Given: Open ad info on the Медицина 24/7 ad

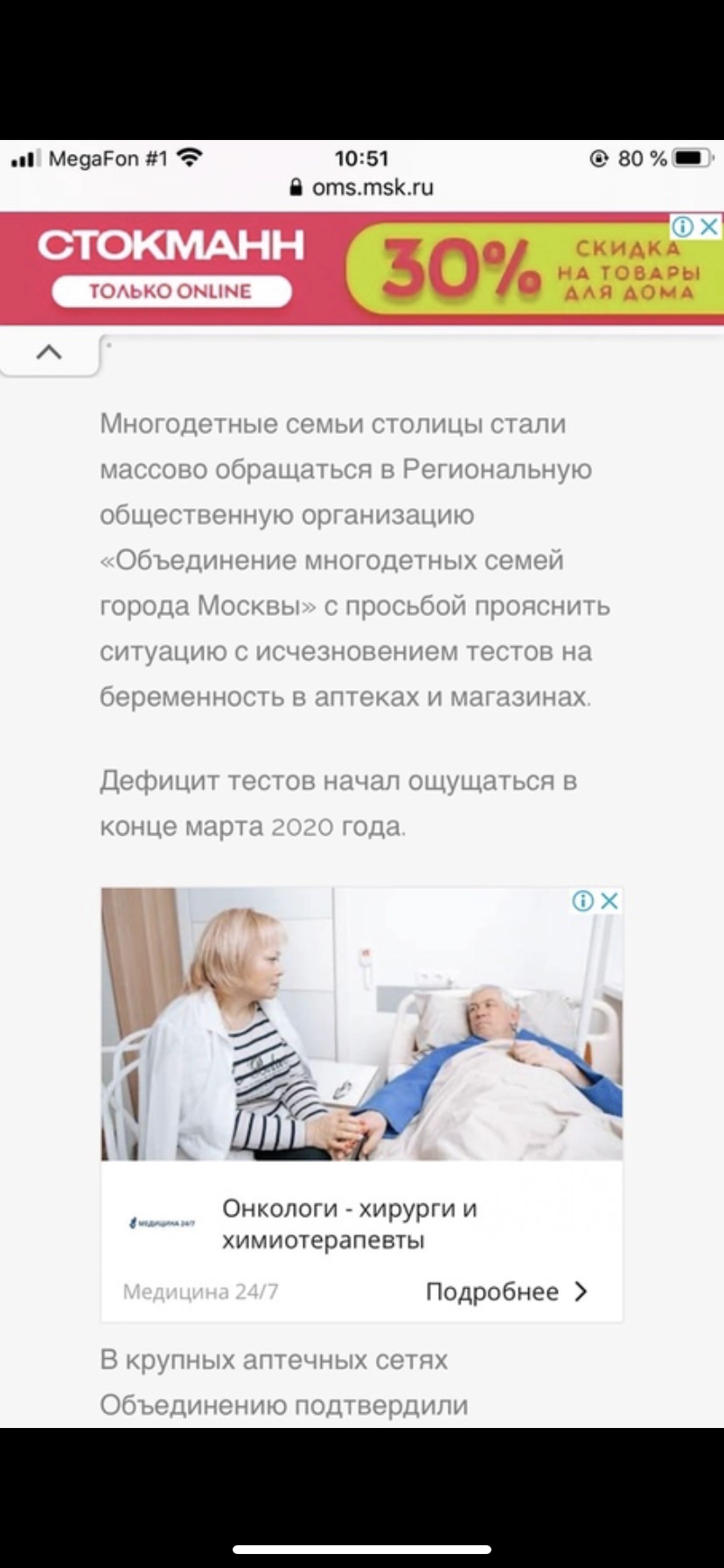Looking at the screenshot, I should tap(583, 900).
